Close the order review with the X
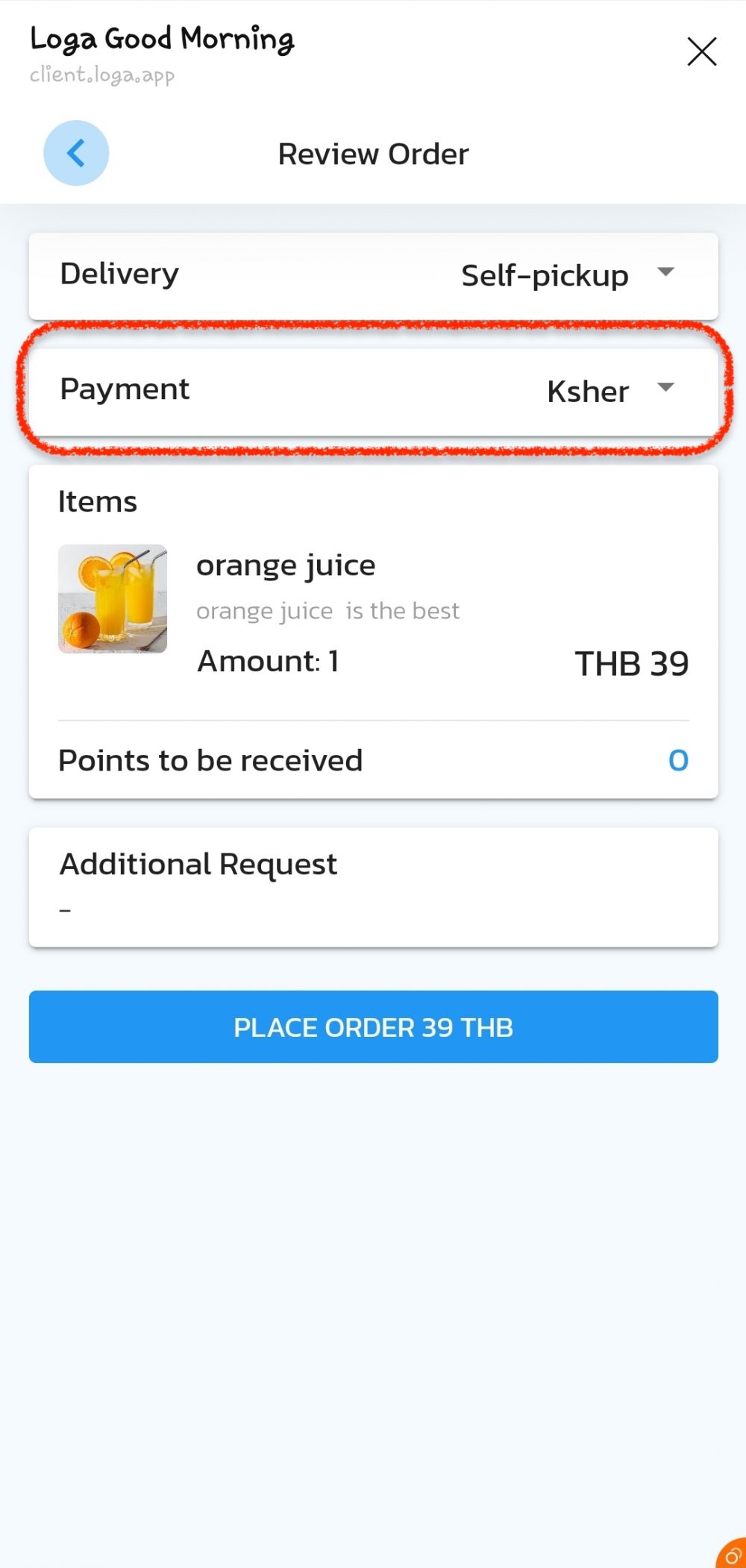Image resolution: width=746 pixels, height=1568 pixels. pyautogui.click(x=701, y=52)
